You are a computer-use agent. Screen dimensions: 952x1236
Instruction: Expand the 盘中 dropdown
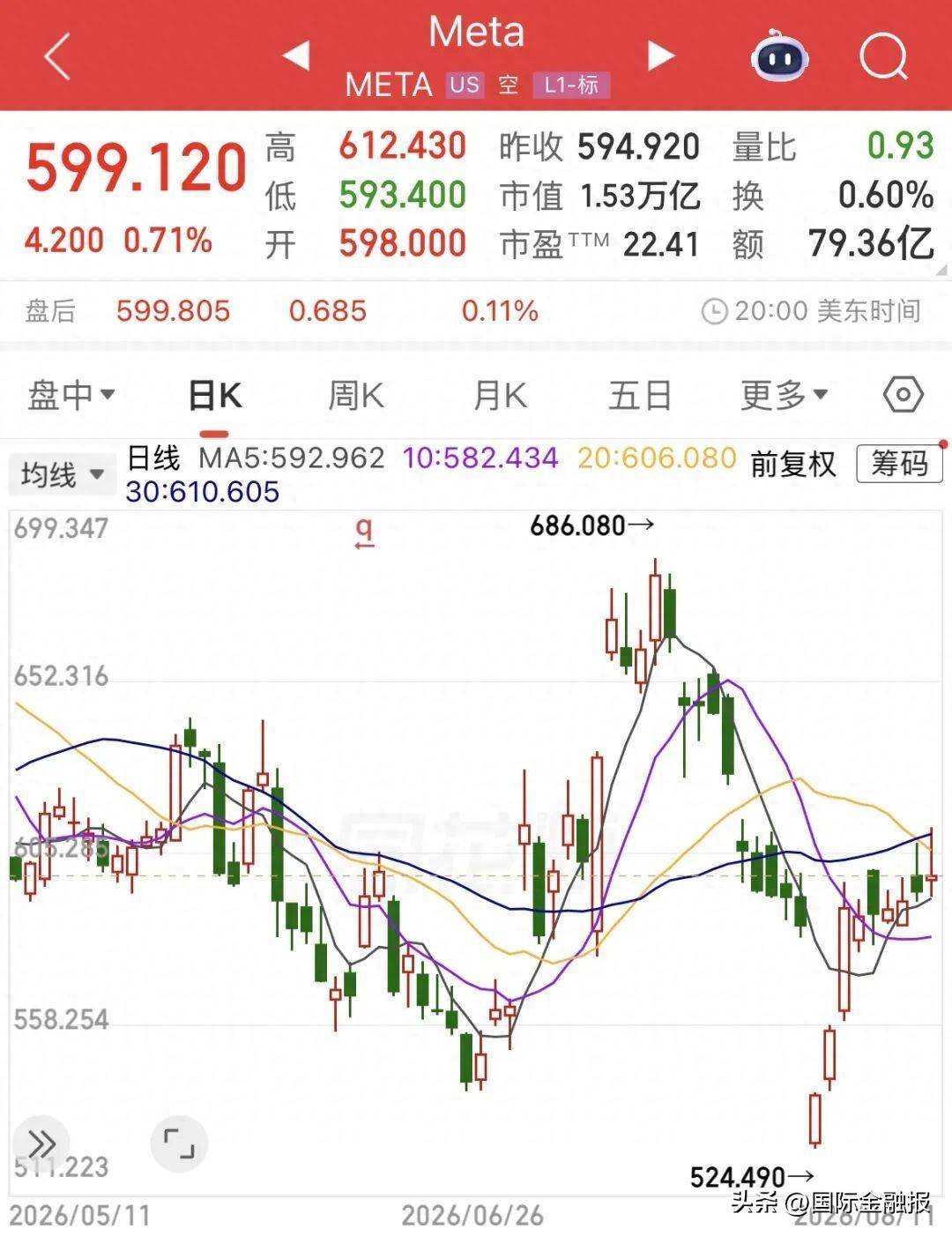point(71,395)
